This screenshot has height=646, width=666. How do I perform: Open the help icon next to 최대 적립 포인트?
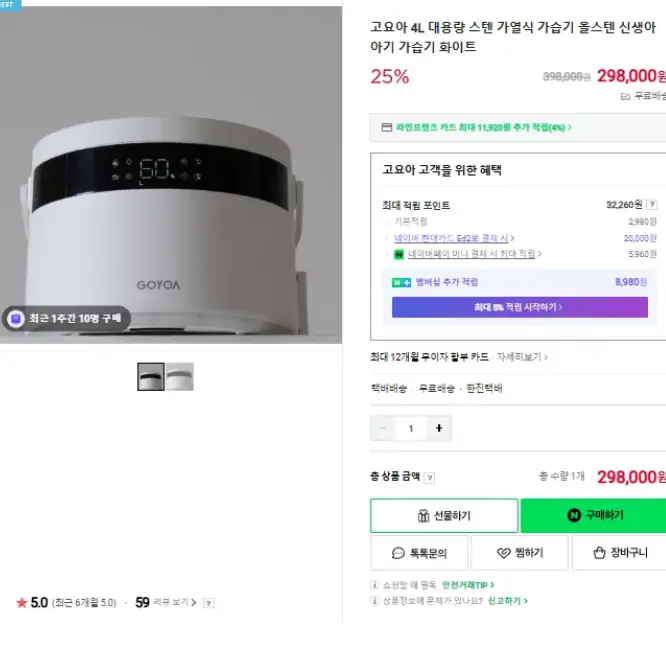[652, 204]
